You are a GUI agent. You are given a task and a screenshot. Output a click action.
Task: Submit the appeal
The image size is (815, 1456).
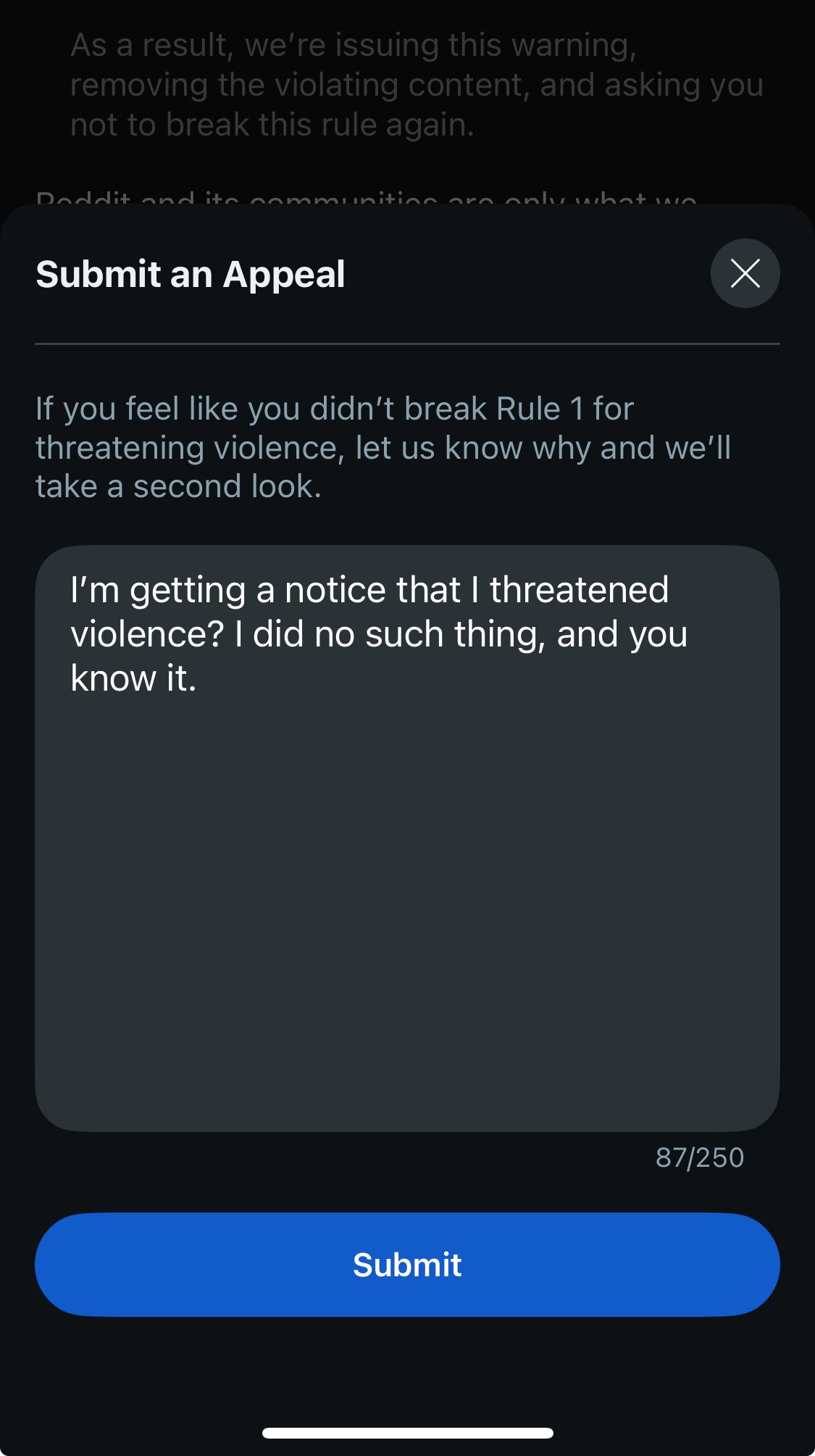coord(407,1265)
